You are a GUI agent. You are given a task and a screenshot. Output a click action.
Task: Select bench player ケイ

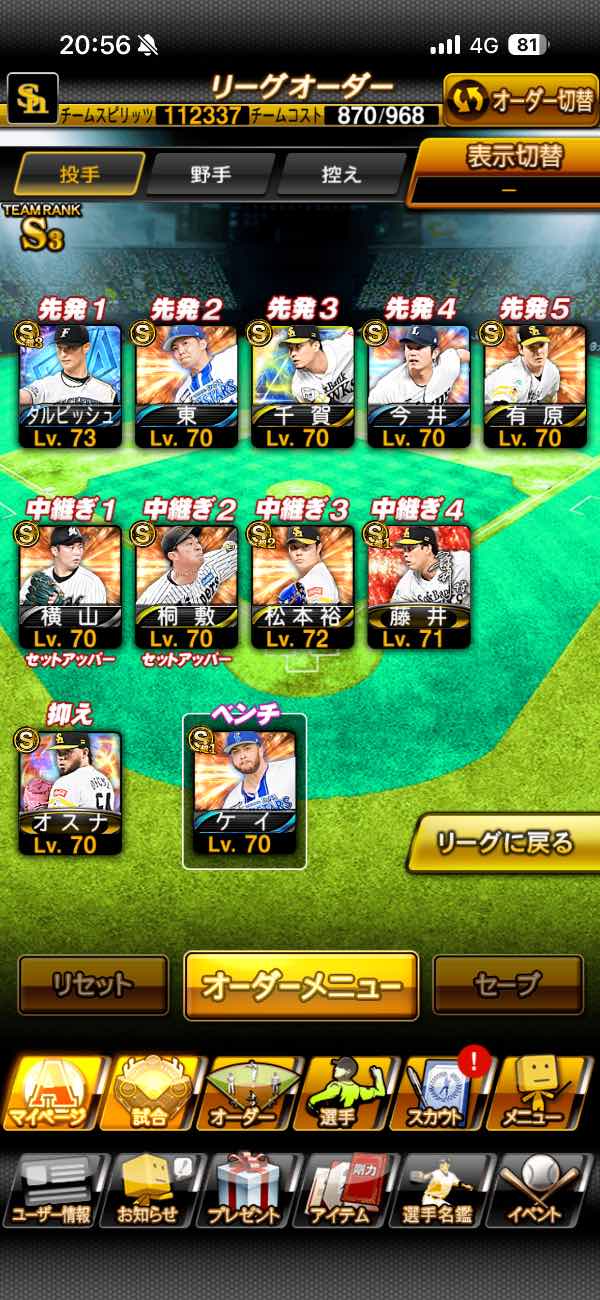pos(245,792)
